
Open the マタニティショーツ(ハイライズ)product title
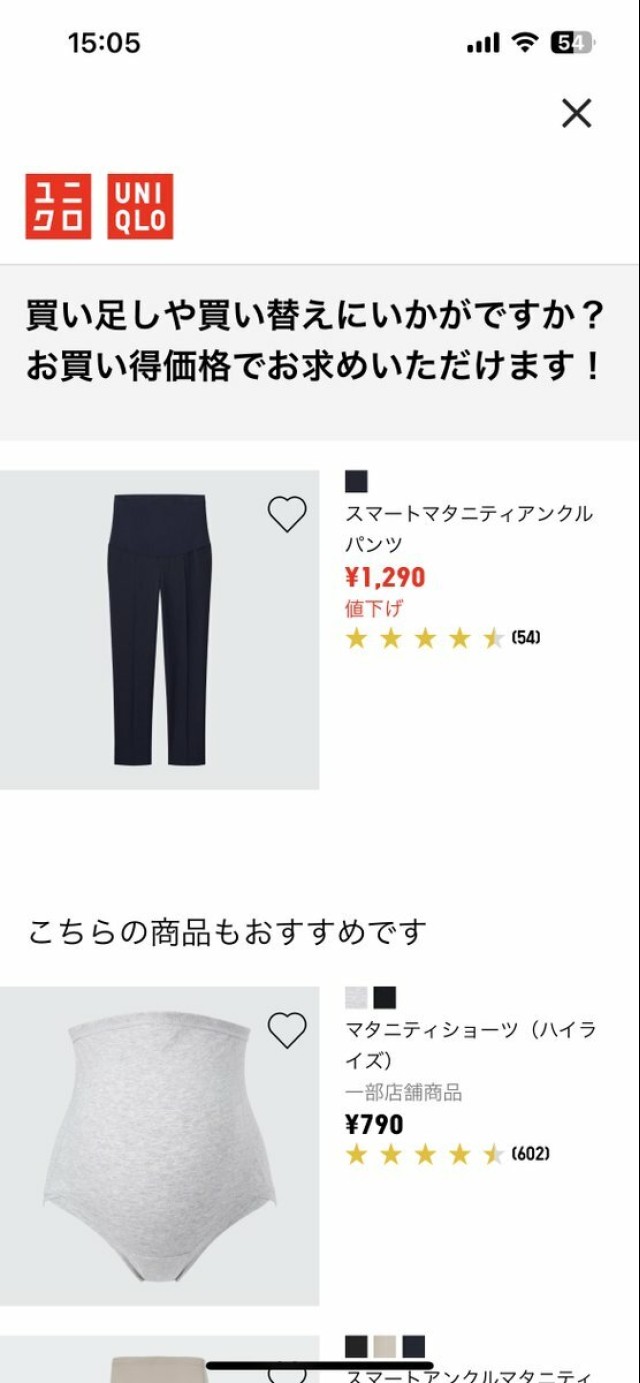[x=468, y=1045]
